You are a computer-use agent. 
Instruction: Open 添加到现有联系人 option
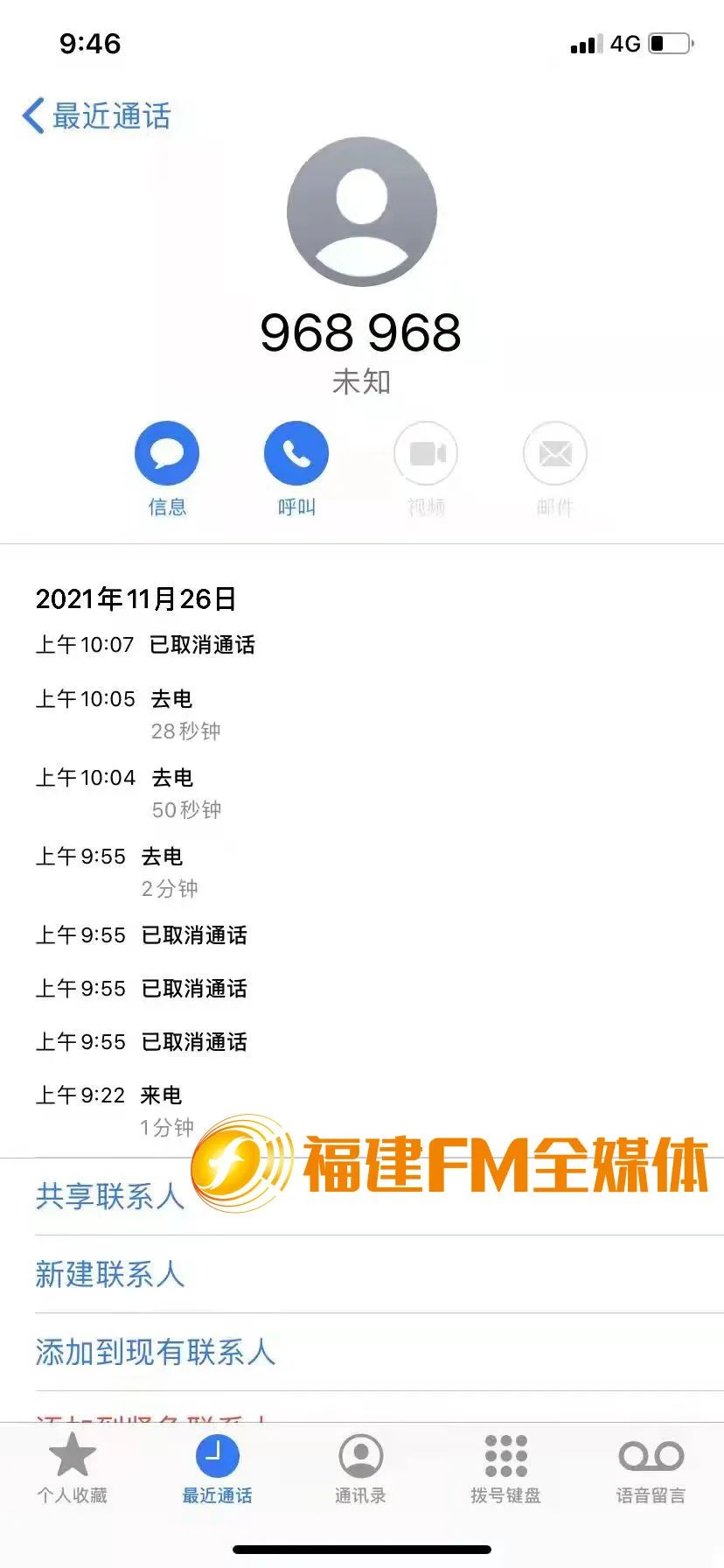pos(156,1352)
